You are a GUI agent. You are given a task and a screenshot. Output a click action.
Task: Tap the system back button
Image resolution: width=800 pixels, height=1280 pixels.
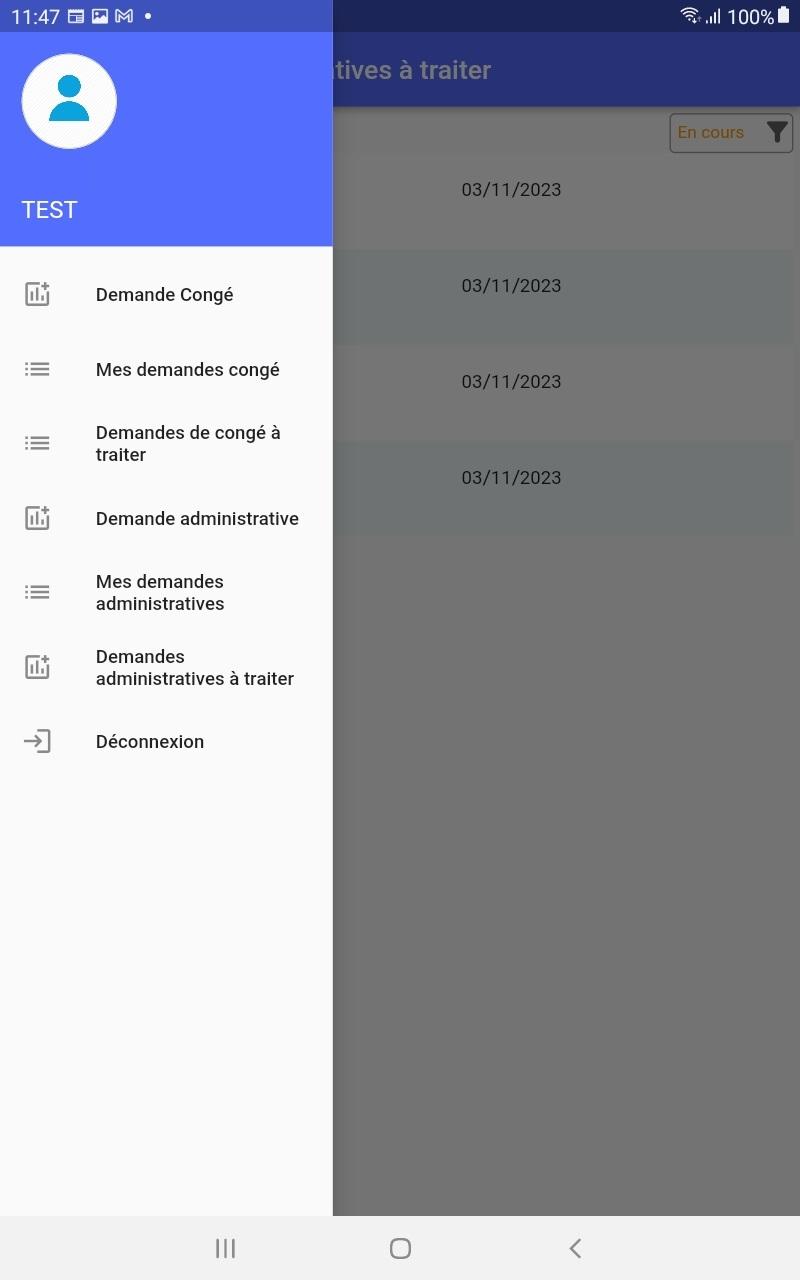[575, 1248]
